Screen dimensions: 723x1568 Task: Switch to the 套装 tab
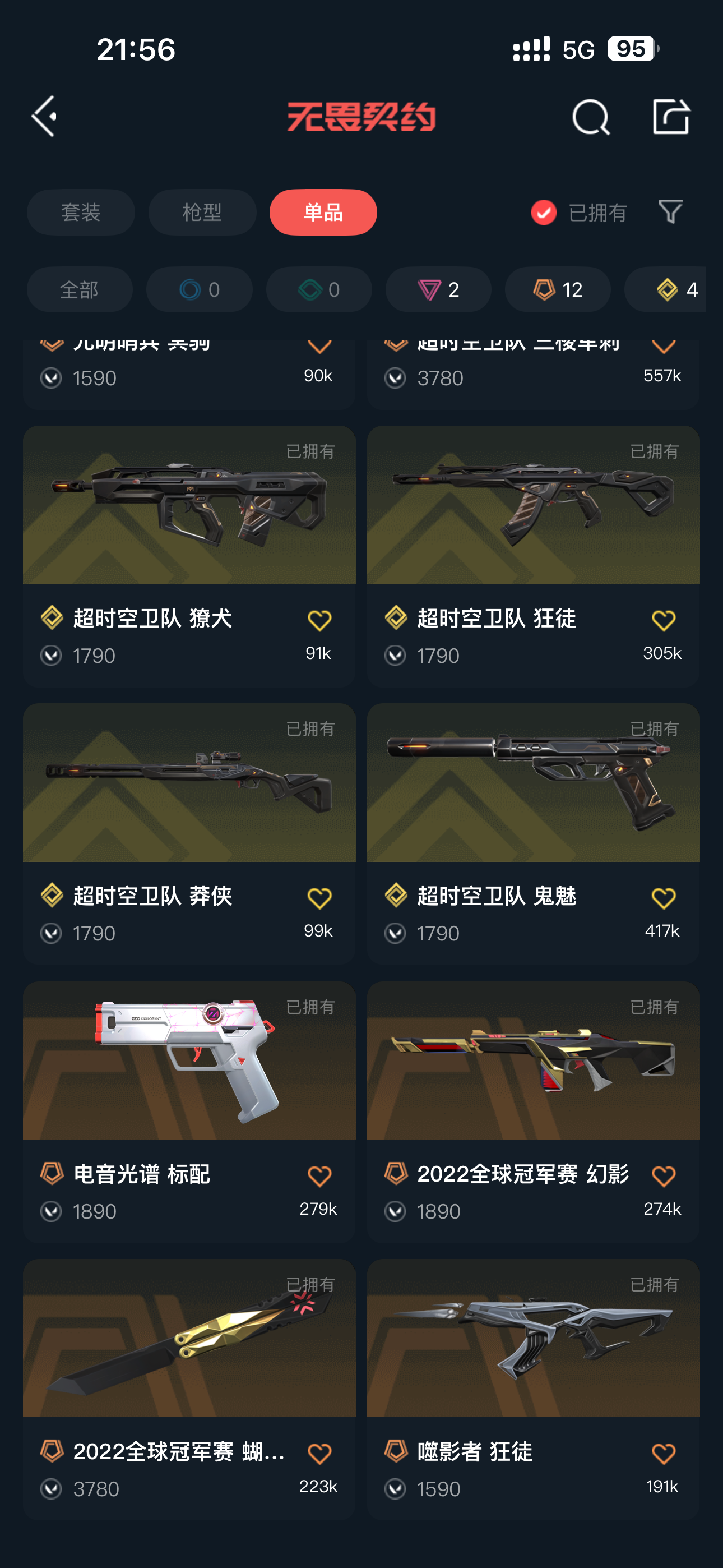pos(81,213)
